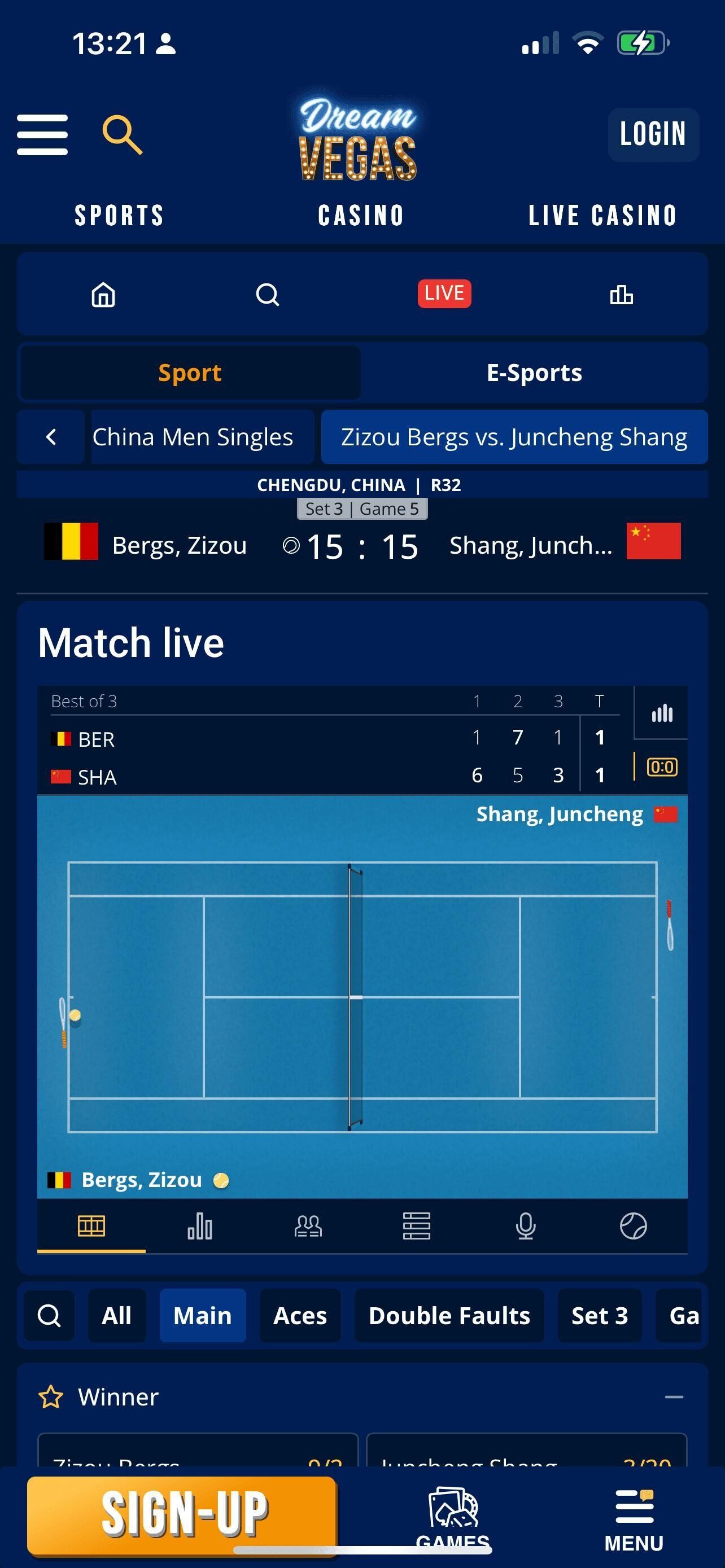
Task: Tap the orange SIGN-UP button
Action: [x=182, y=1514]
